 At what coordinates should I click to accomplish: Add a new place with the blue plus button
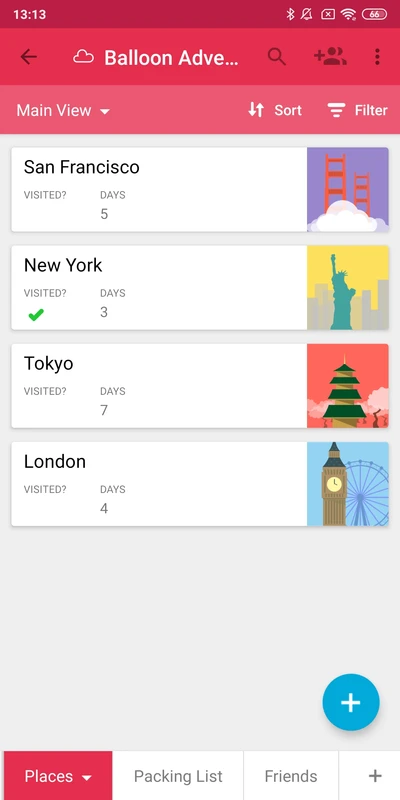[x=351, y=703]
